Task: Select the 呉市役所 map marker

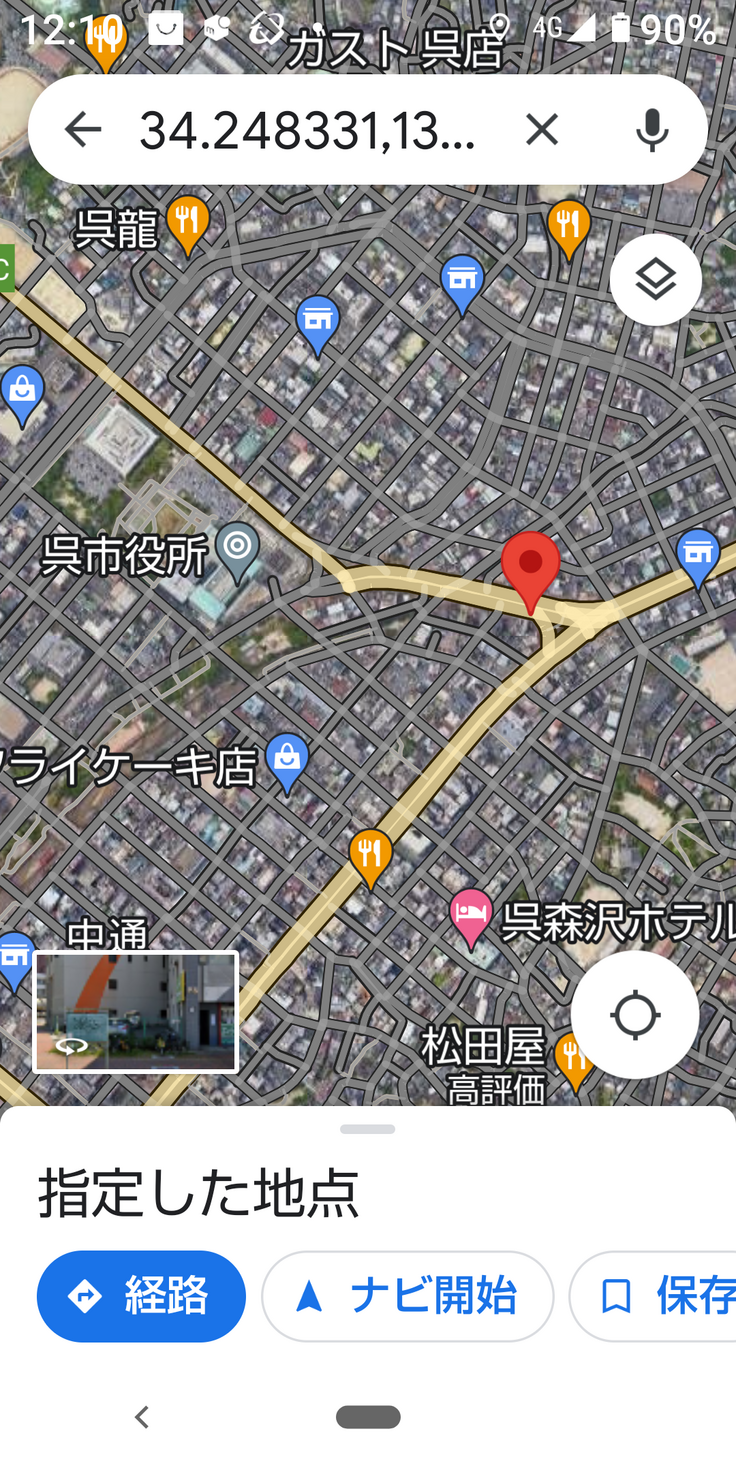Action: click(239, 549)
